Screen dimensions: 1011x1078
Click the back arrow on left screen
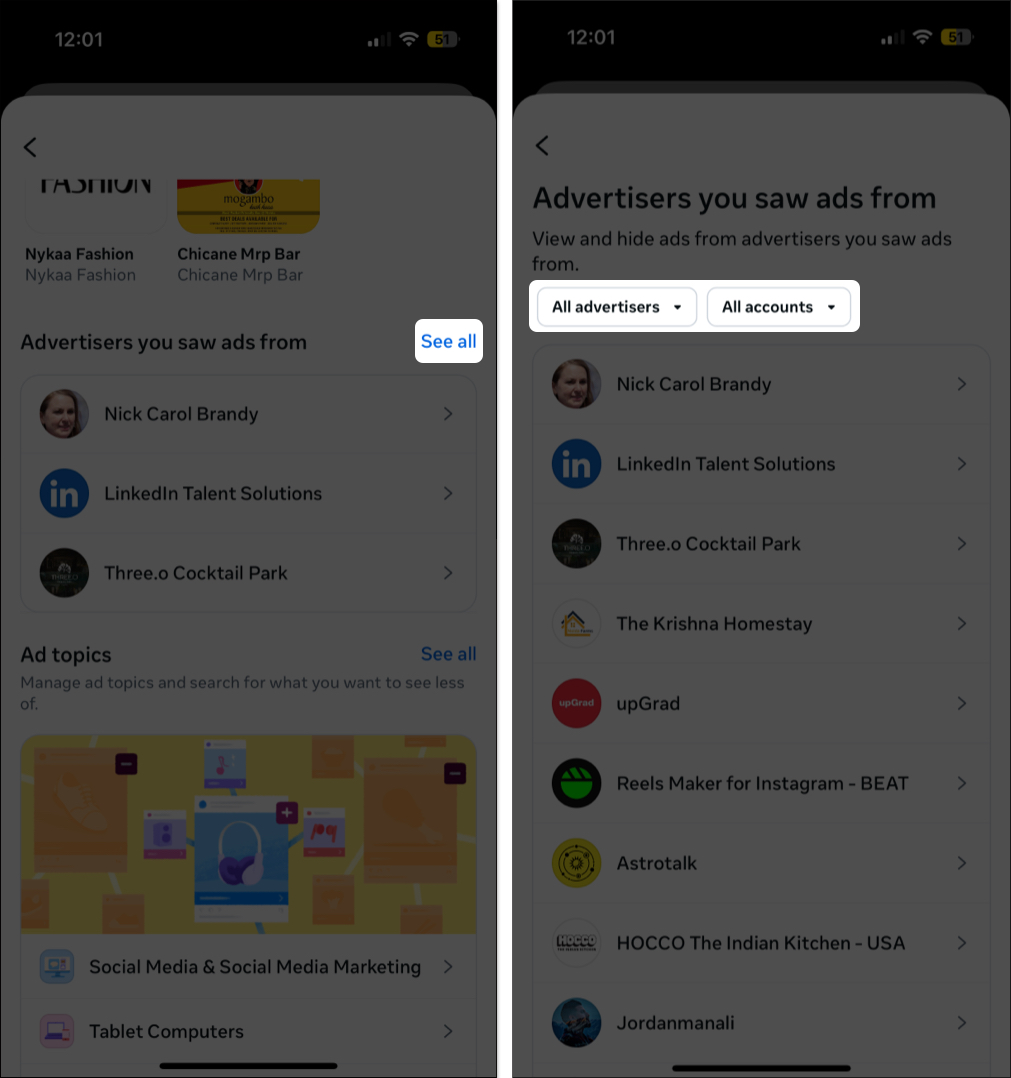click(29, 147)
